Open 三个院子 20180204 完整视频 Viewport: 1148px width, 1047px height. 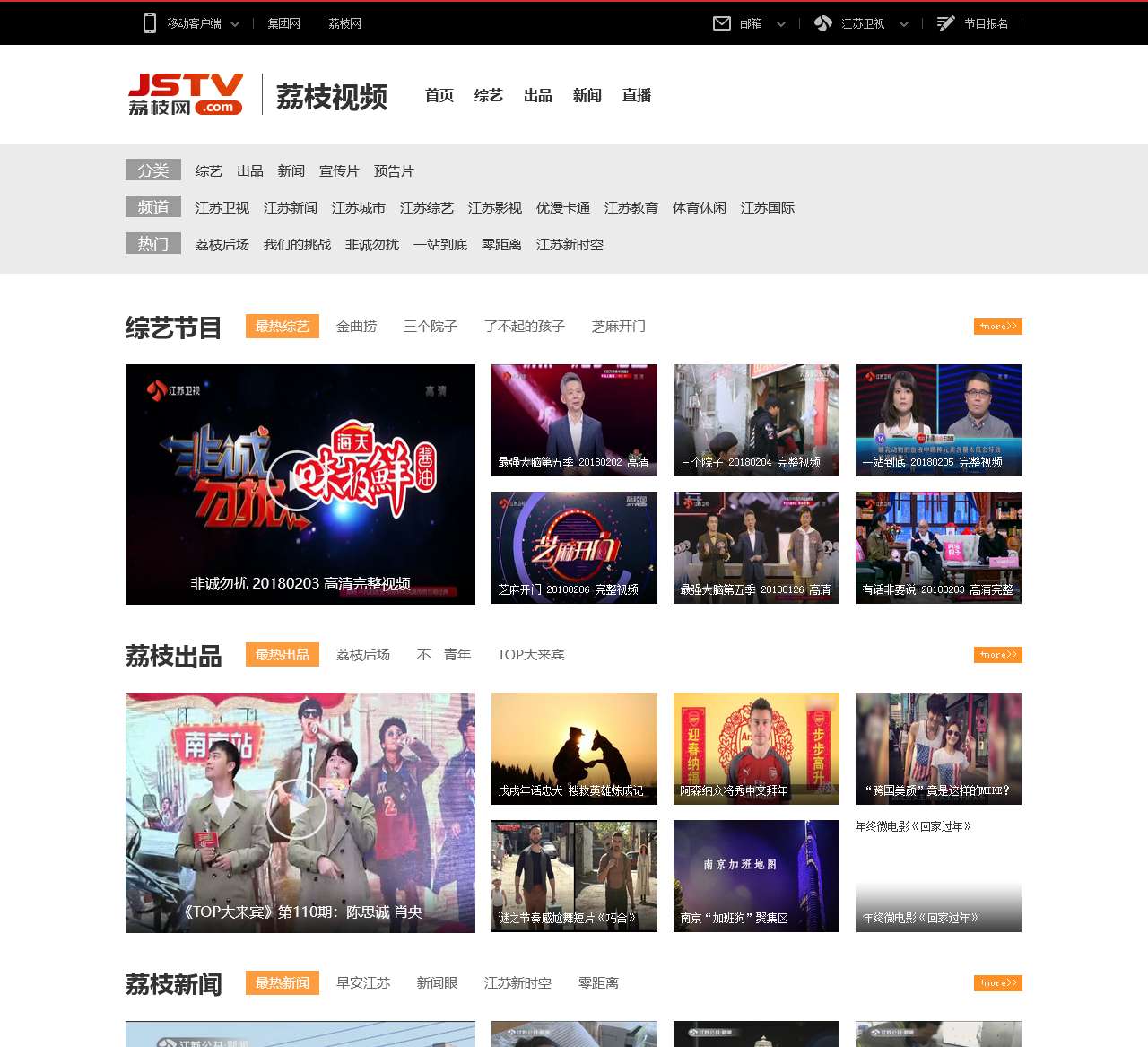click(x=756, y=420)
